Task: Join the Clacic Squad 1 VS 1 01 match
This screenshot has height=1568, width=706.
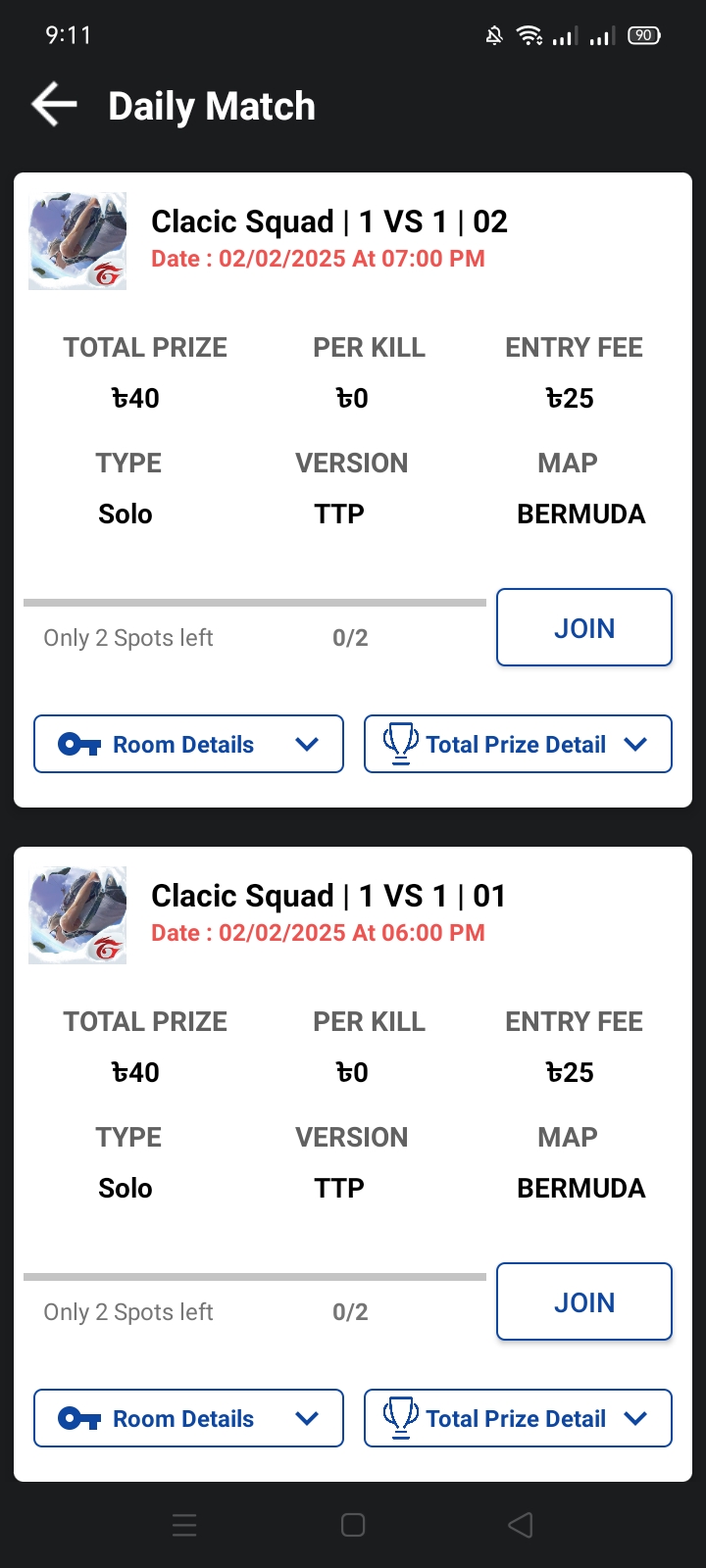Action: 584,1301
